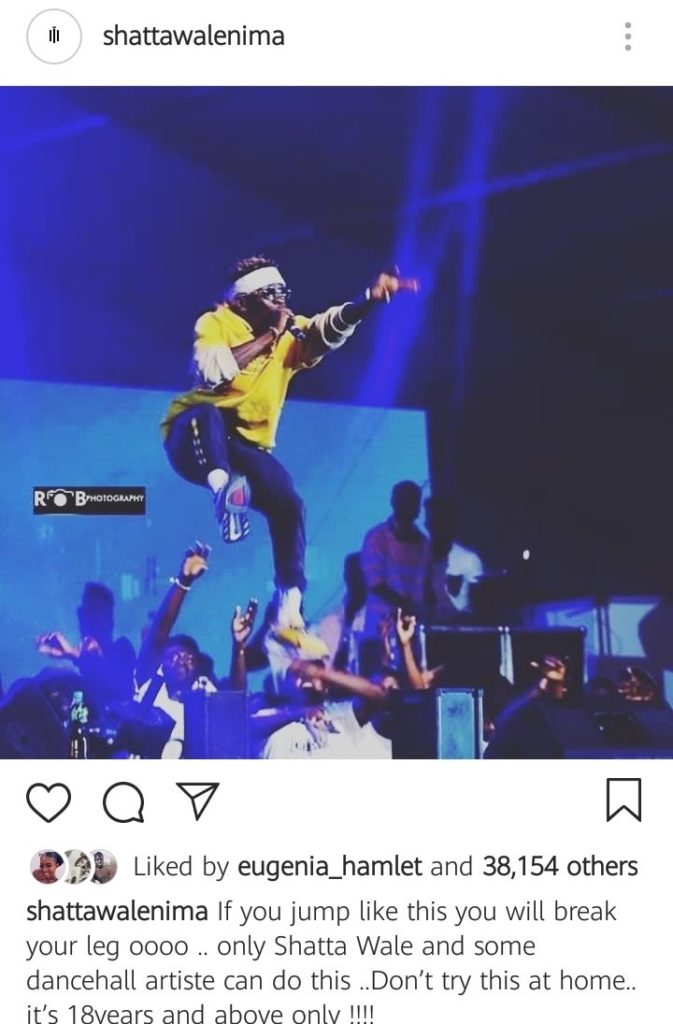Open the post's three-dot overflow menu
Screen dimensions: 673x1024
click(627, 37)
